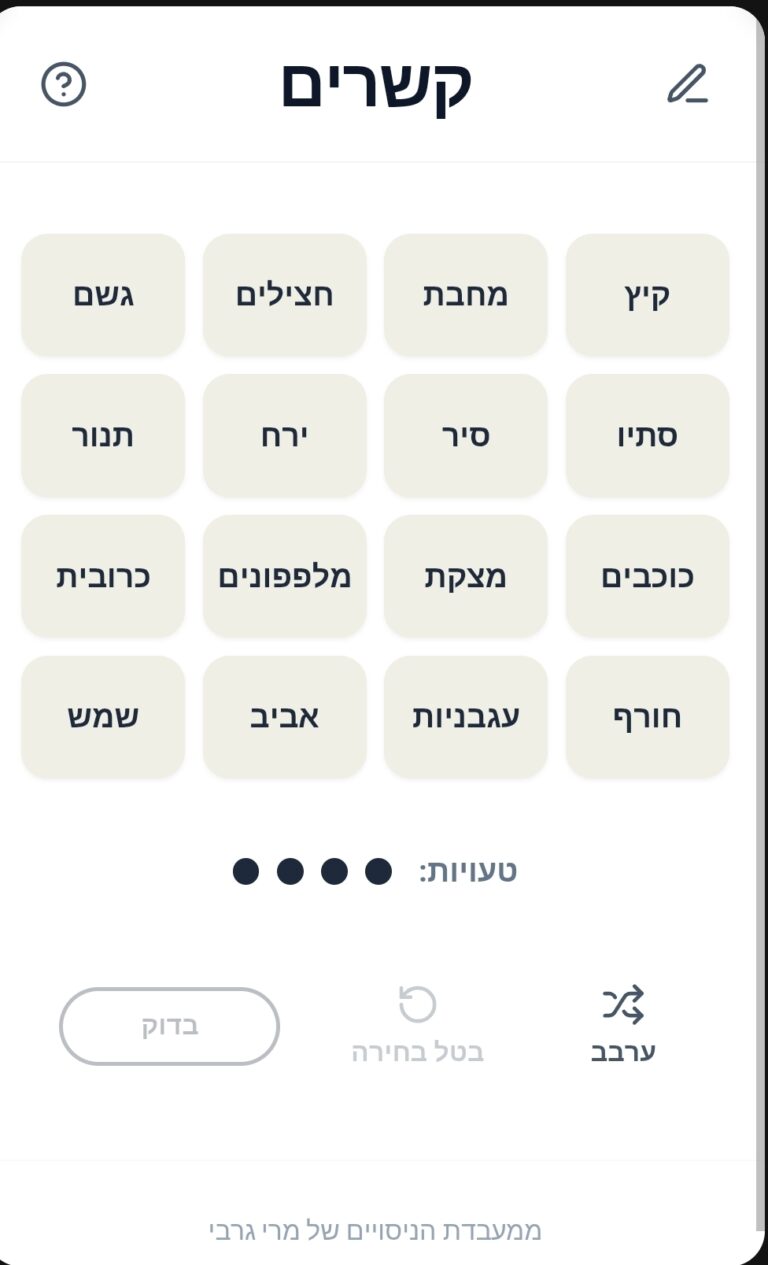Screen dimensions: 768x1265
Task: Tap the כרובית word tile
Action: (103, 577)
